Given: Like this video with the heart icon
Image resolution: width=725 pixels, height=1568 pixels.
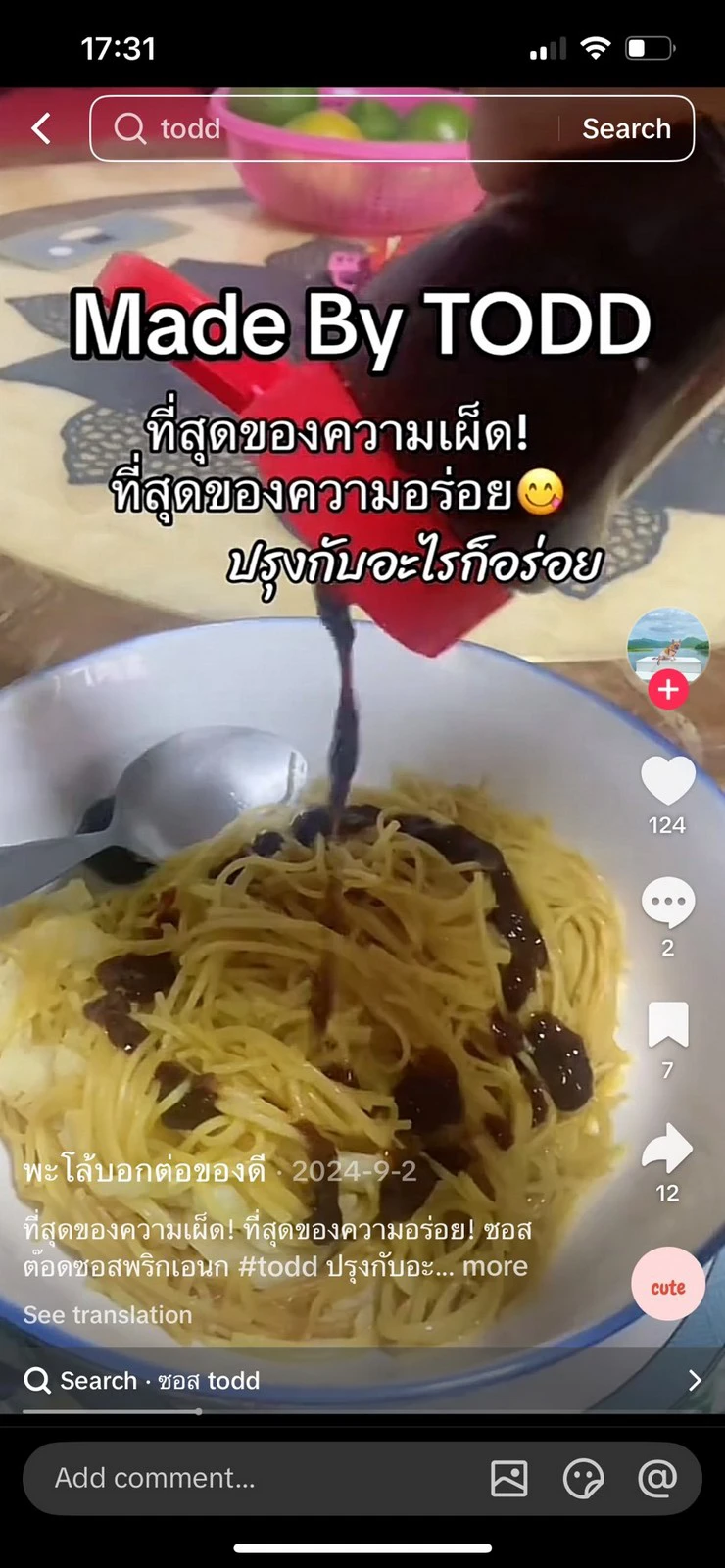Looking at the screenshot, I should [x=667, y=781].
